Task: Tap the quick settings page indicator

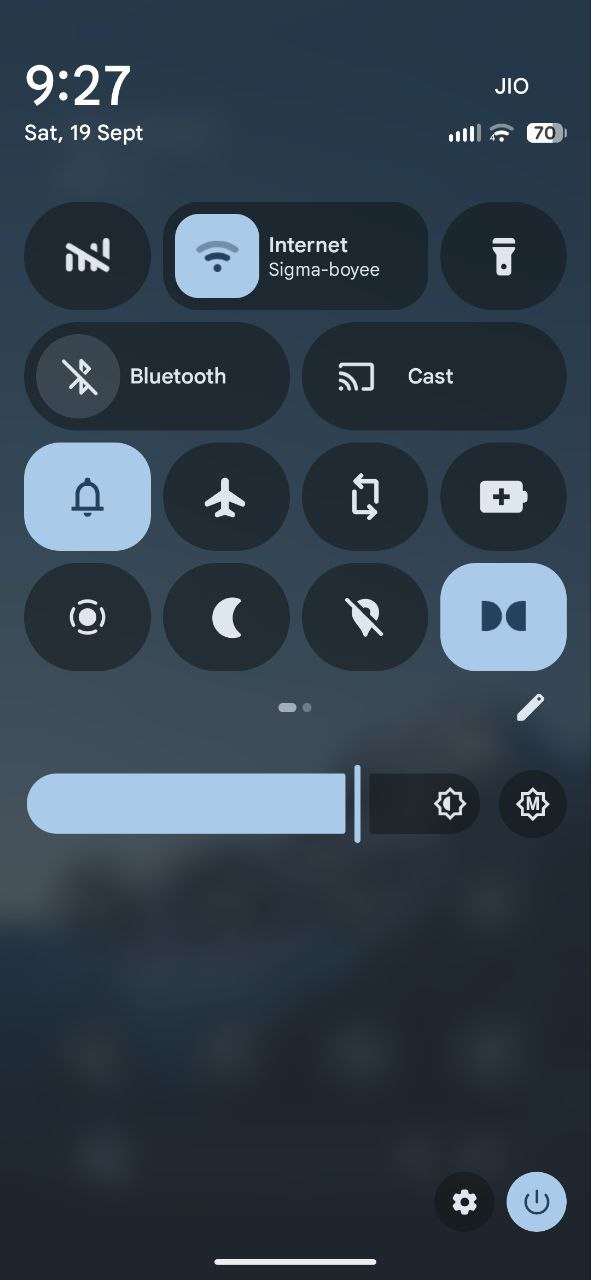Action: (x=295, y=707)
